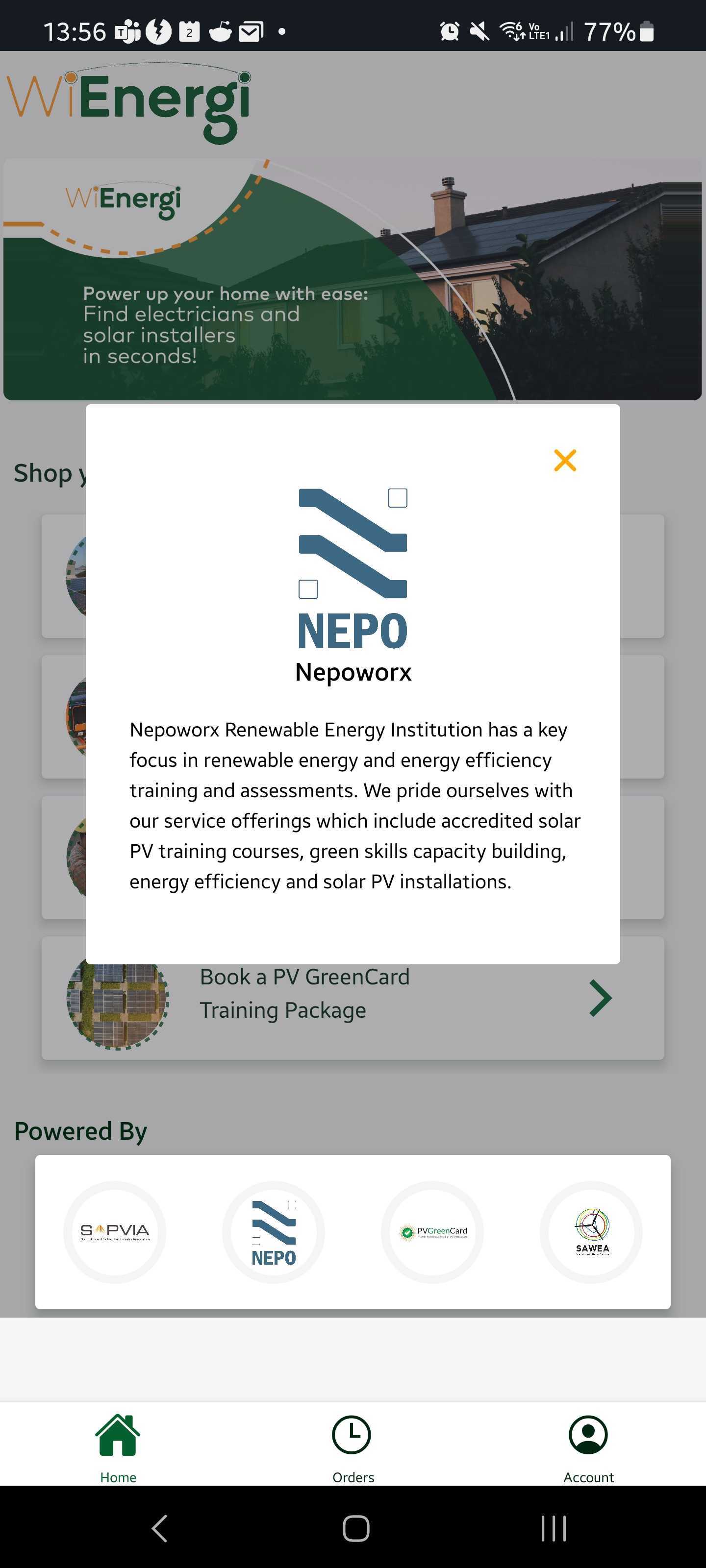Switch to the Orders tab
This screenshot has height=1568, width=706.
click(x=353, y=1449)
